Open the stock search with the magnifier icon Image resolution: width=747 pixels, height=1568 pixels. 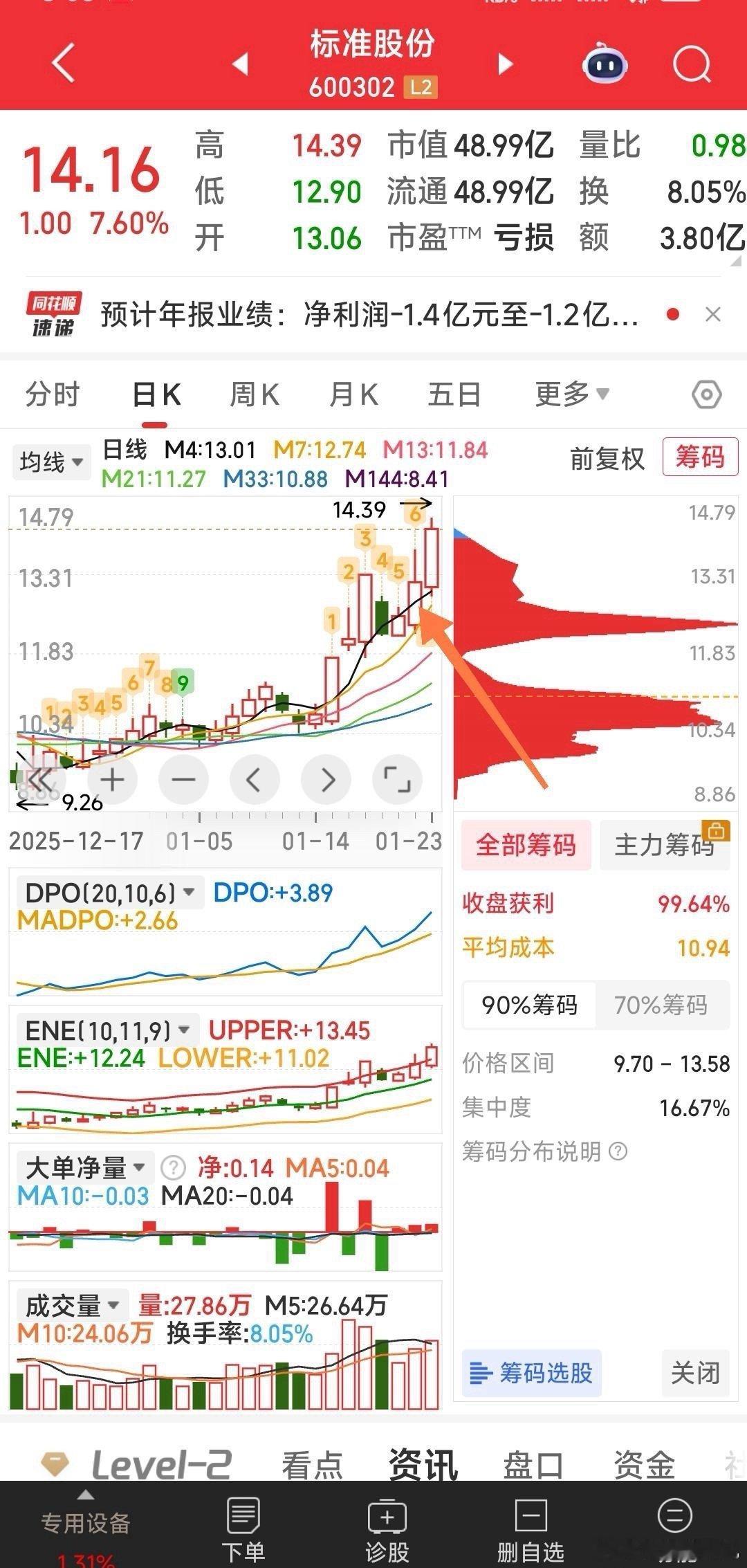click(x=691, y=62)
